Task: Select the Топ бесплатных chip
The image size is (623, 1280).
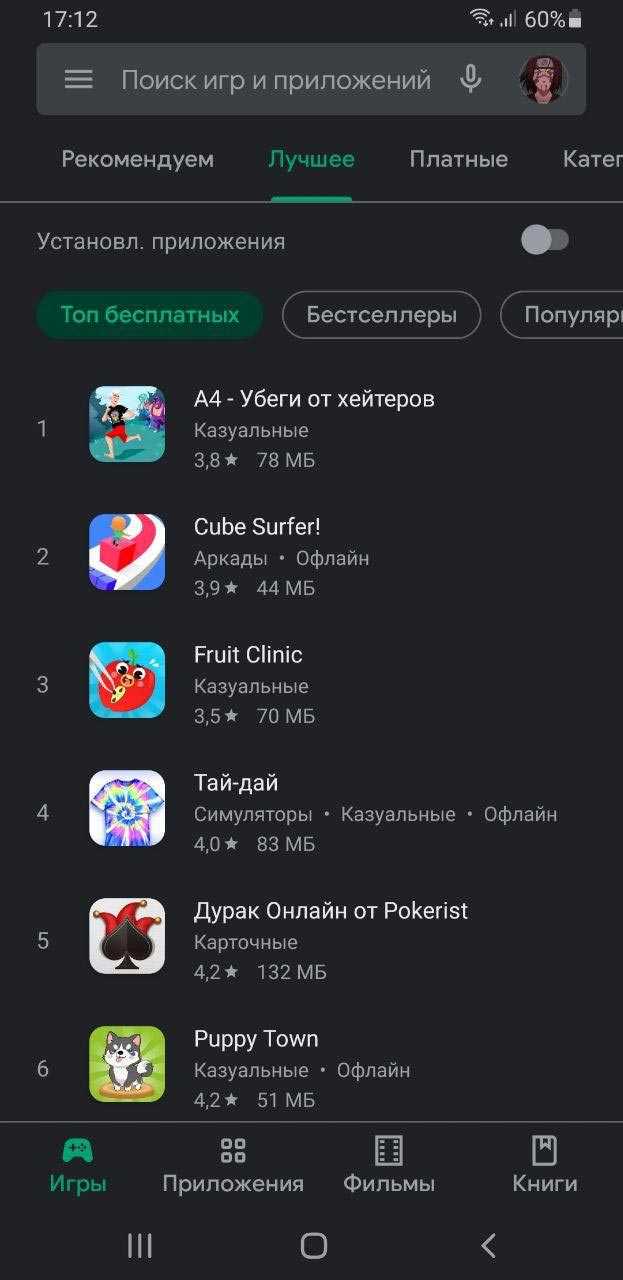Action: (150, 315)
